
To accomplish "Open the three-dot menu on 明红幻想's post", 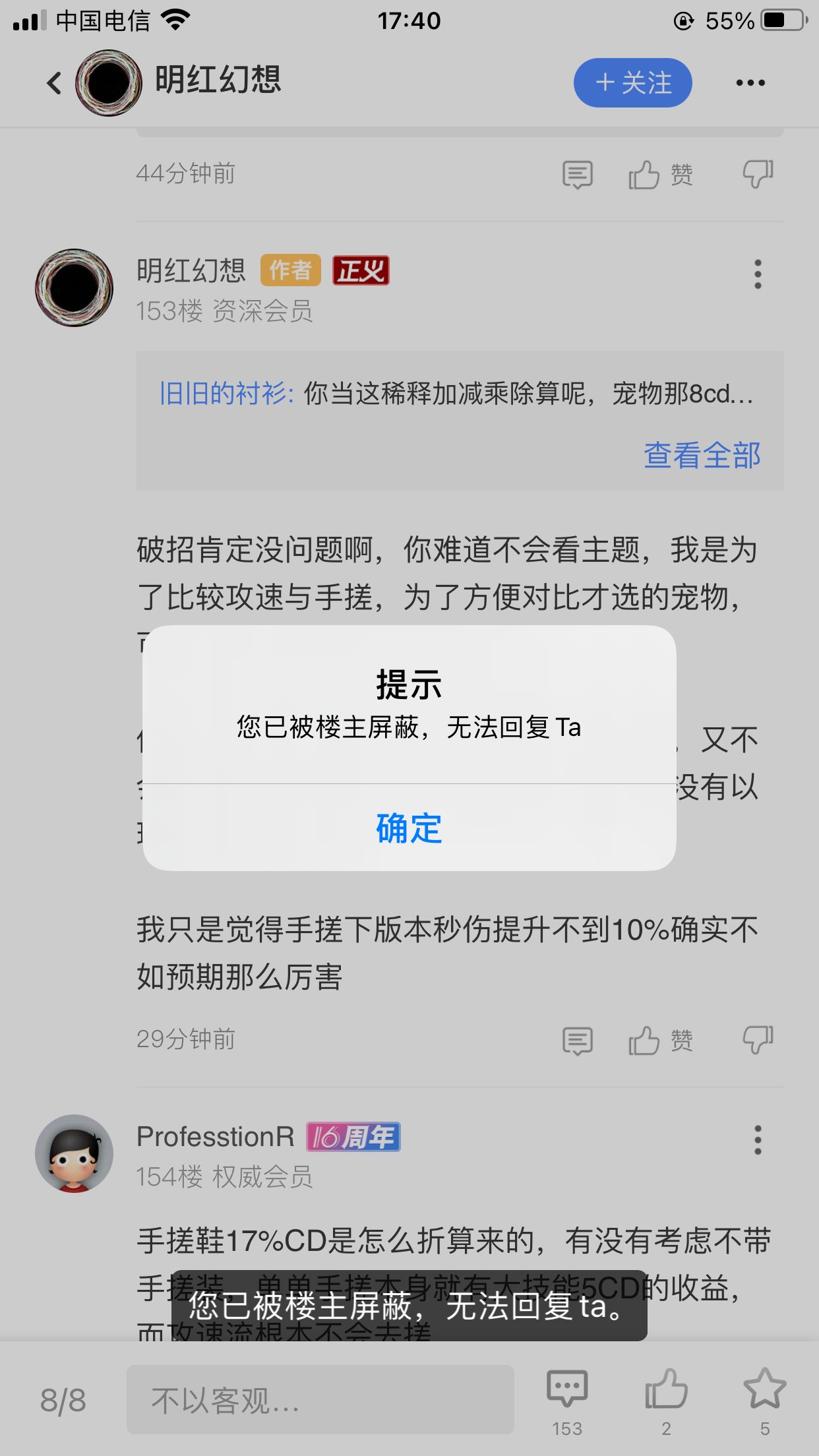I will coord(757,275).
